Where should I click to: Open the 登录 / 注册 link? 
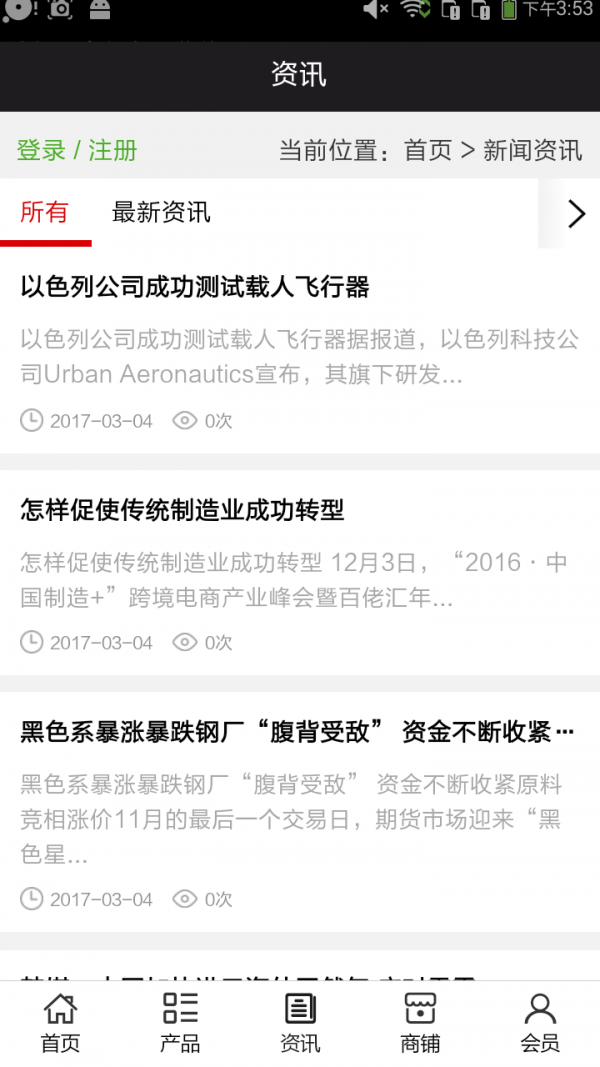pyautogui.click(x=77, y=151)
